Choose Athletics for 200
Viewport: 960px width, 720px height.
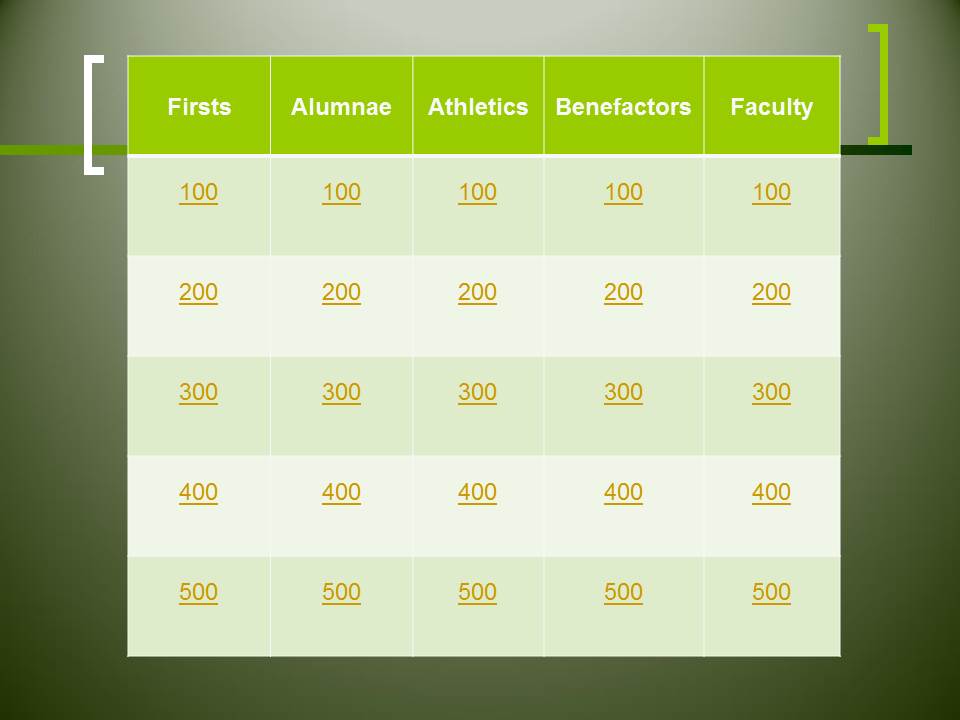[x=477, y=292]
